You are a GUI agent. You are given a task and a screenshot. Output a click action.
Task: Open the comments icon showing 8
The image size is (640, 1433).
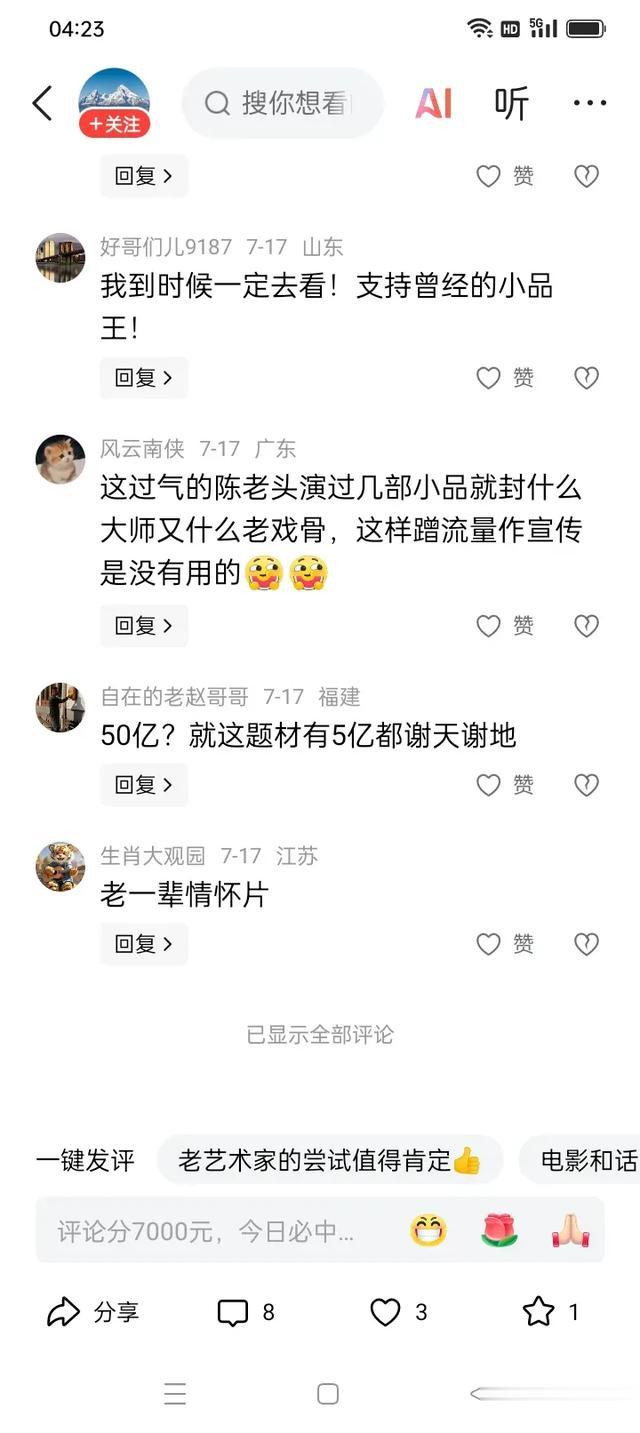click(246, 1312)
